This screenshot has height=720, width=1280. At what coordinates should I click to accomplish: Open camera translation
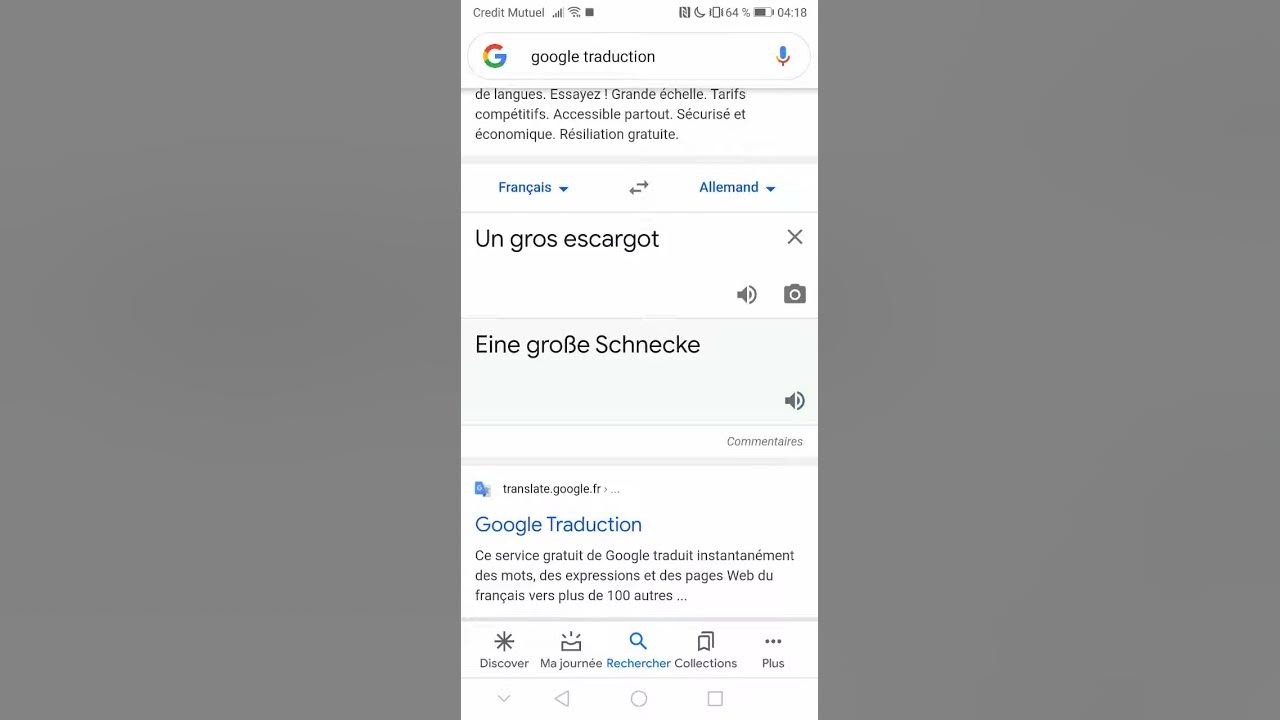(x=795, y=294)
